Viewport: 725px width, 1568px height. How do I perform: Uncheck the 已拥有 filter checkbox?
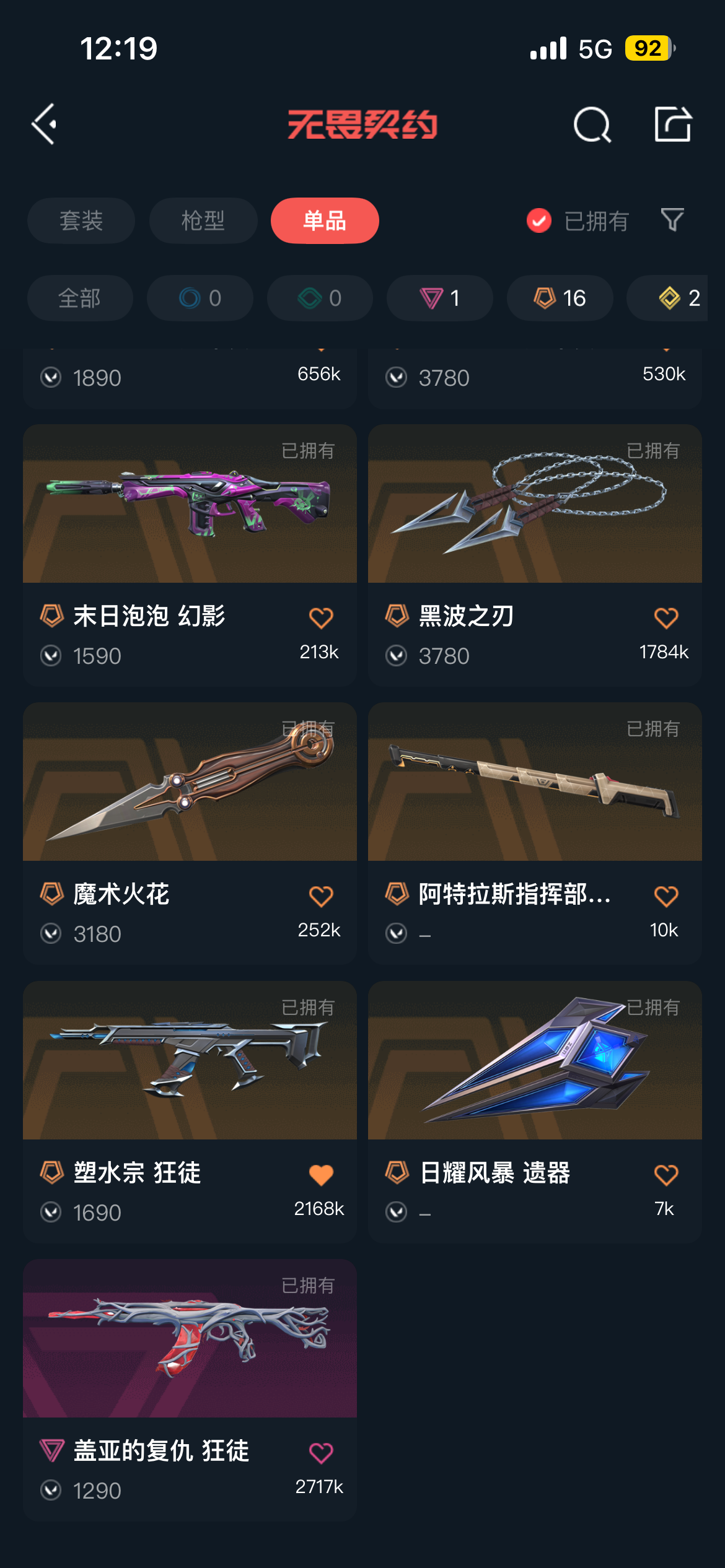click(x=539, y=220)
